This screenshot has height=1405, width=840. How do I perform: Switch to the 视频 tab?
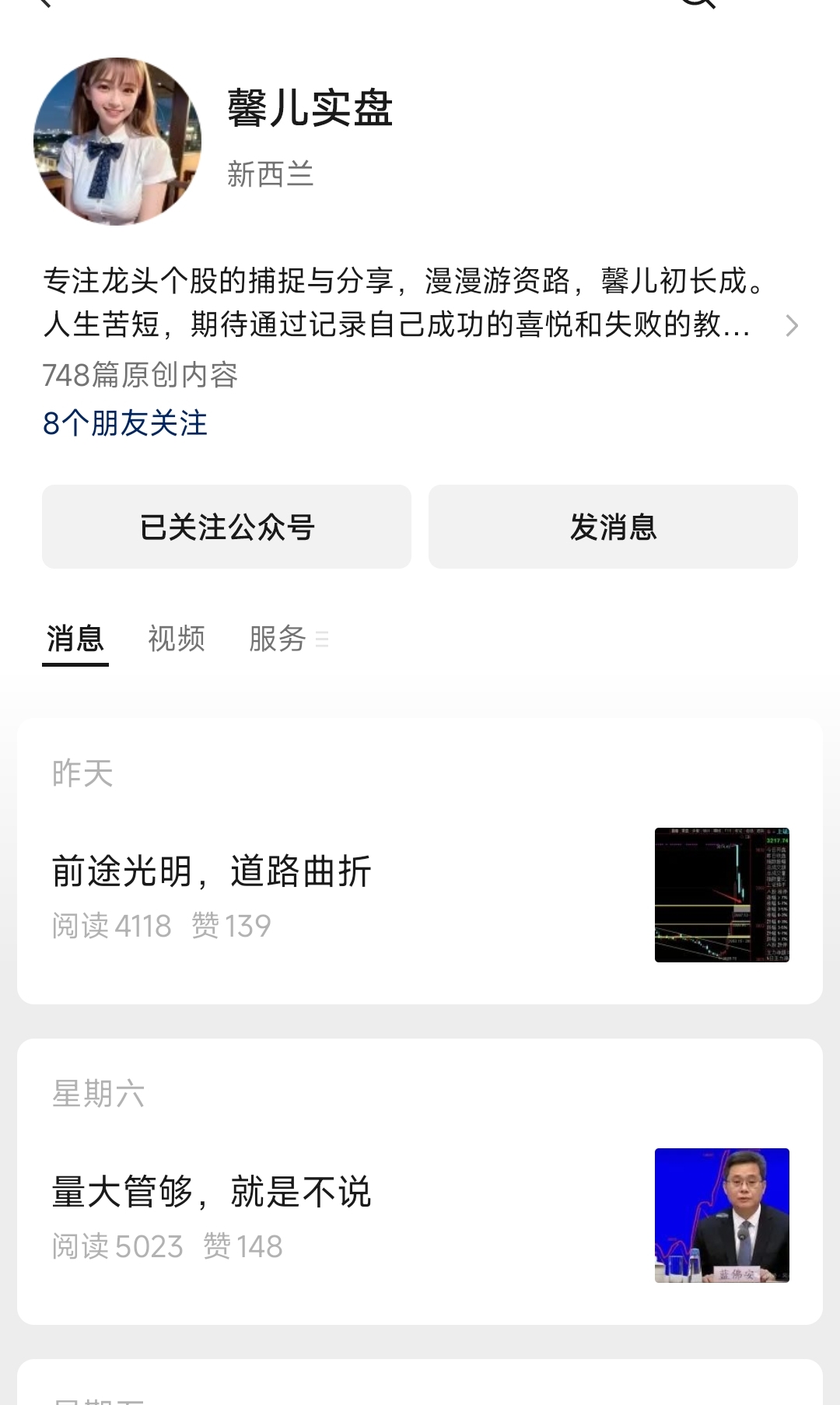177,639
